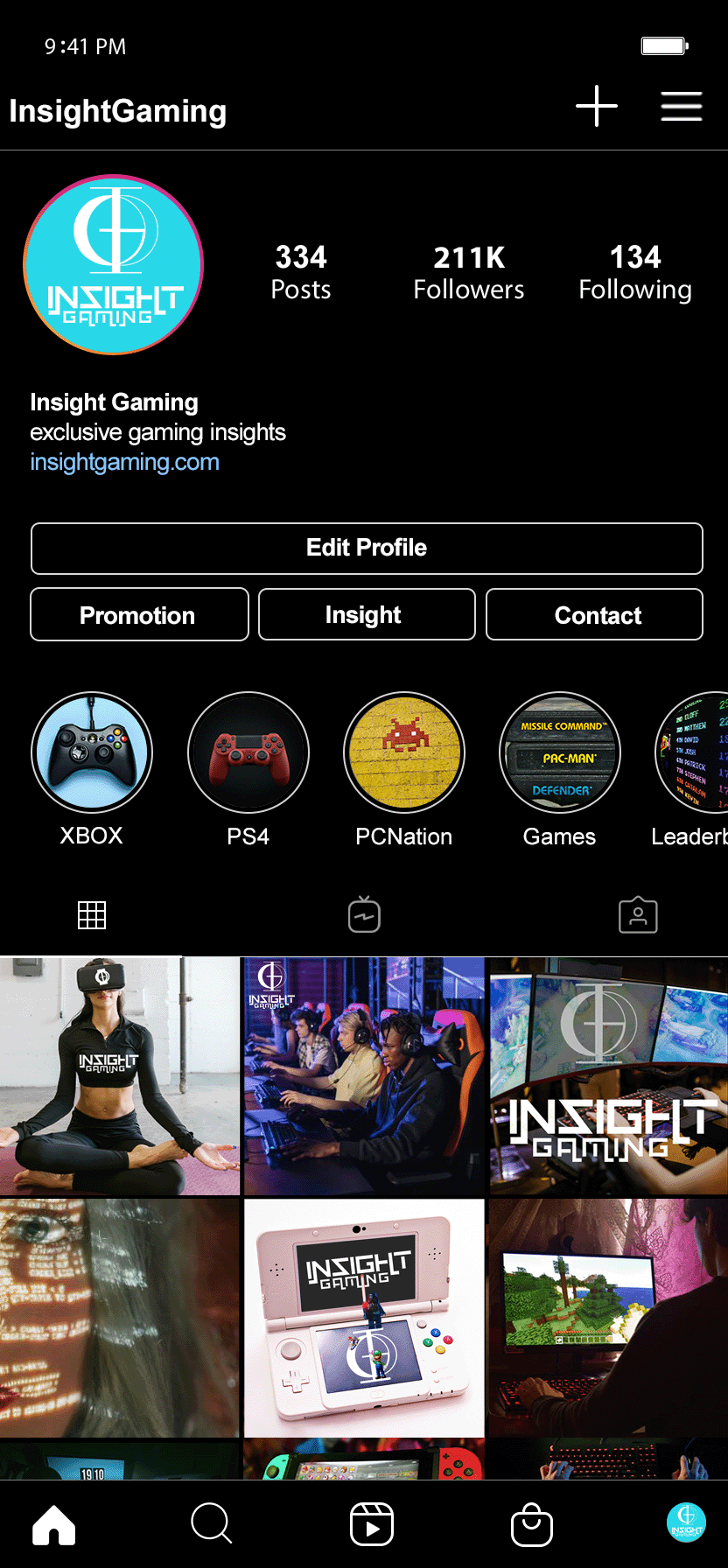The image size is (728, 1568).
Task: Switch to the IGTV videos tab
Action: pyautogui.click(x=364, y=914)
